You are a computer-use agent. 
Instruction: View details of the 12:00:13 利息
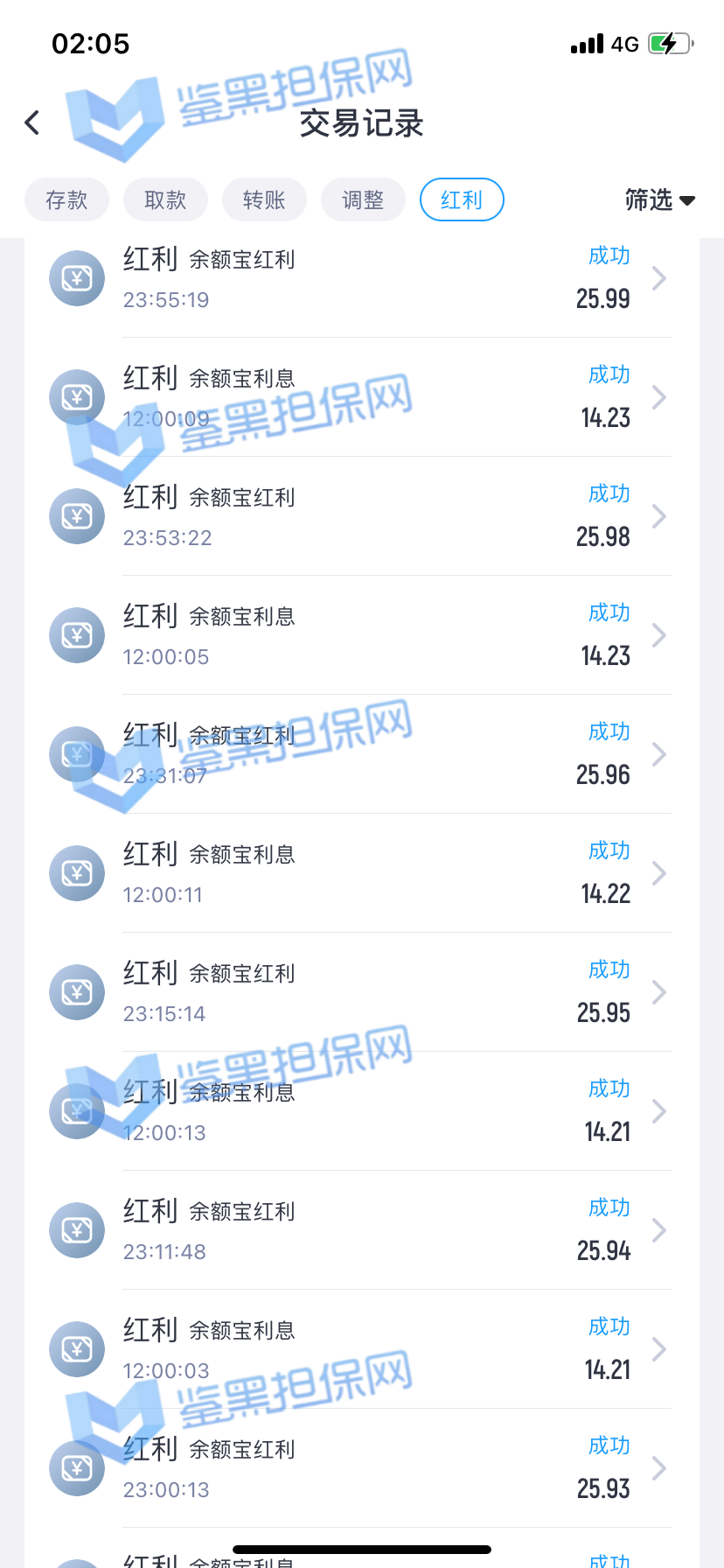tap(362, 1111)
